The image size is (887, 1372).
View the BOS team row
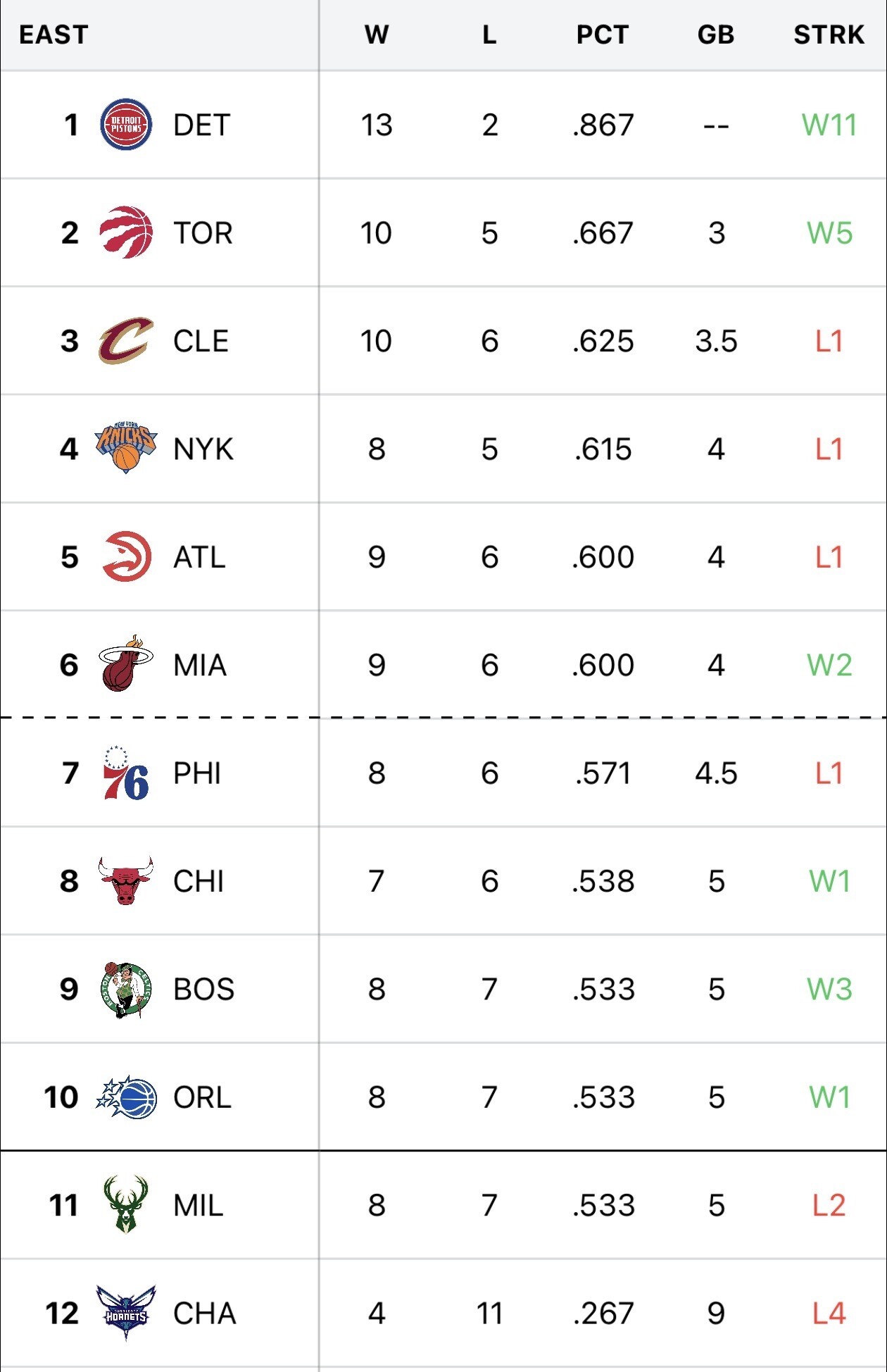tap(203, 990)
